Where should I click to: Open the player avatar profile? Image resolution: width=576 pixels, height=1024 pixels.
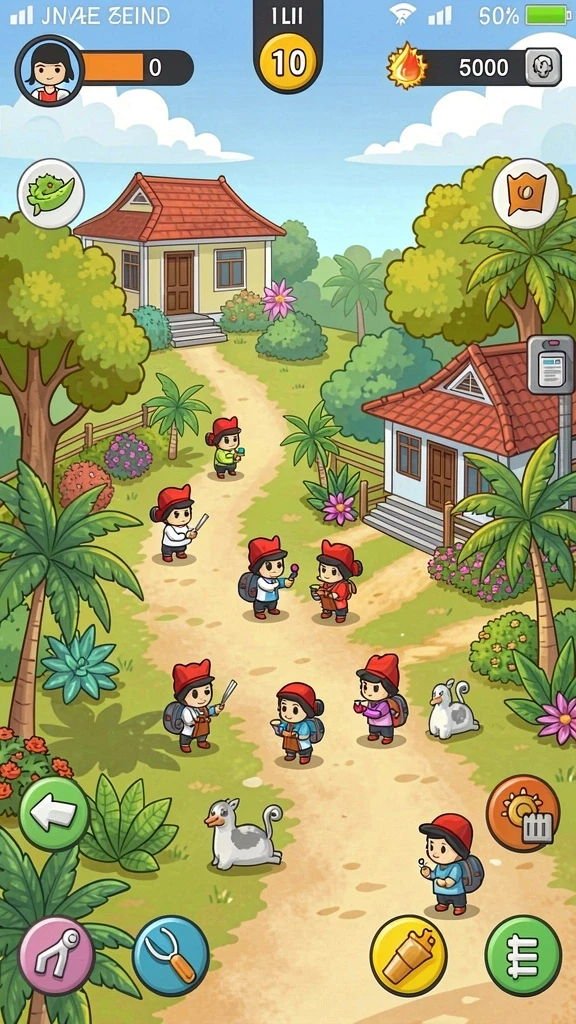click(x=50, y=71)
